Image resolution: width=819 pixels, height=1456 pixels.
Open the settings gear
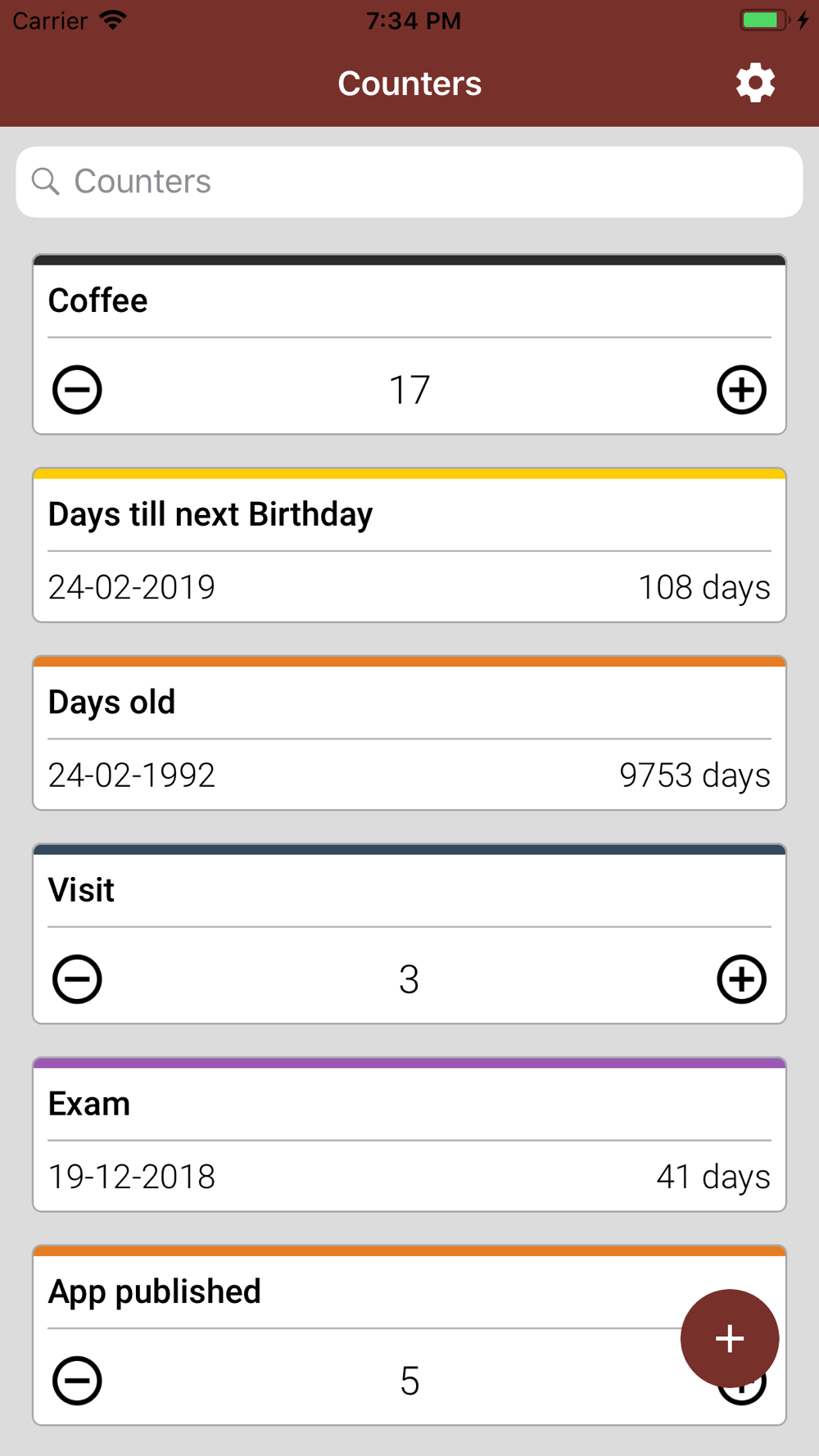click(x=755, y=83)
